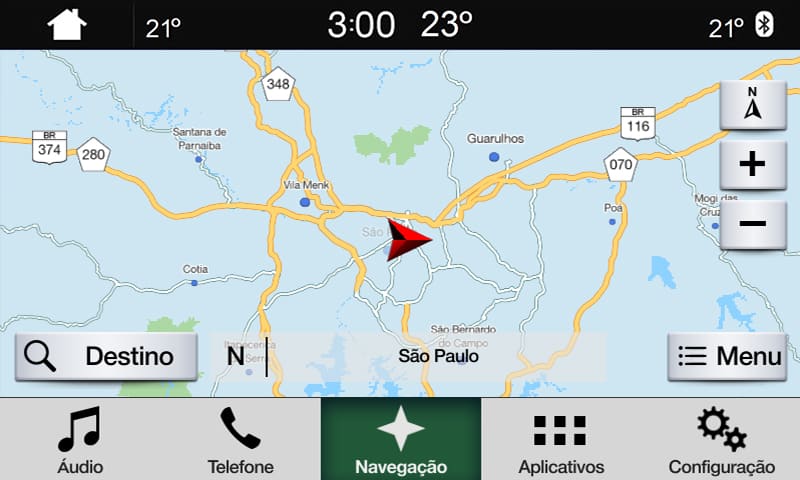Open the Configuração tab
The width and height of the screenshot is (800, 480).
pos(721,440)
